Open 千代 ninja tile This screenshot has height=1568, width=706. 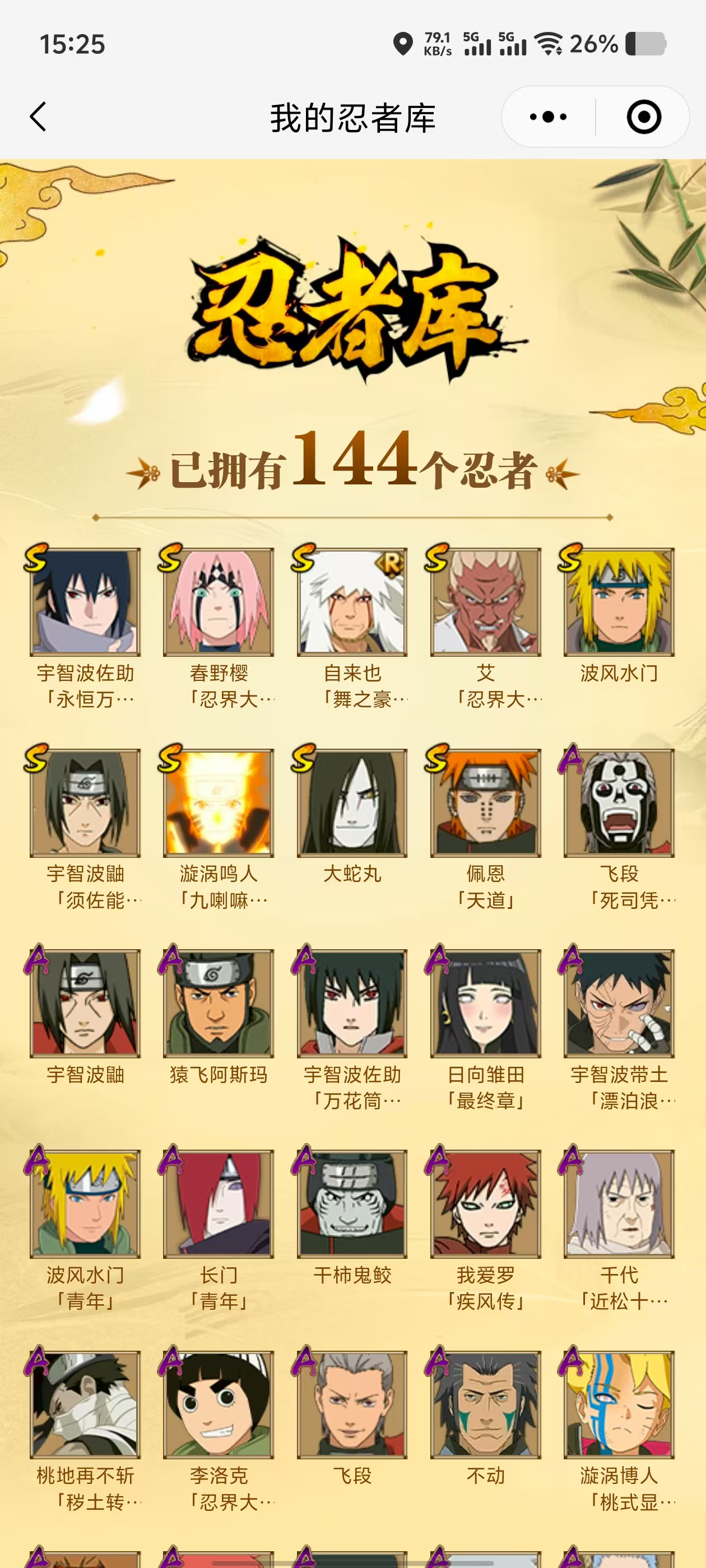point(619,1203)
